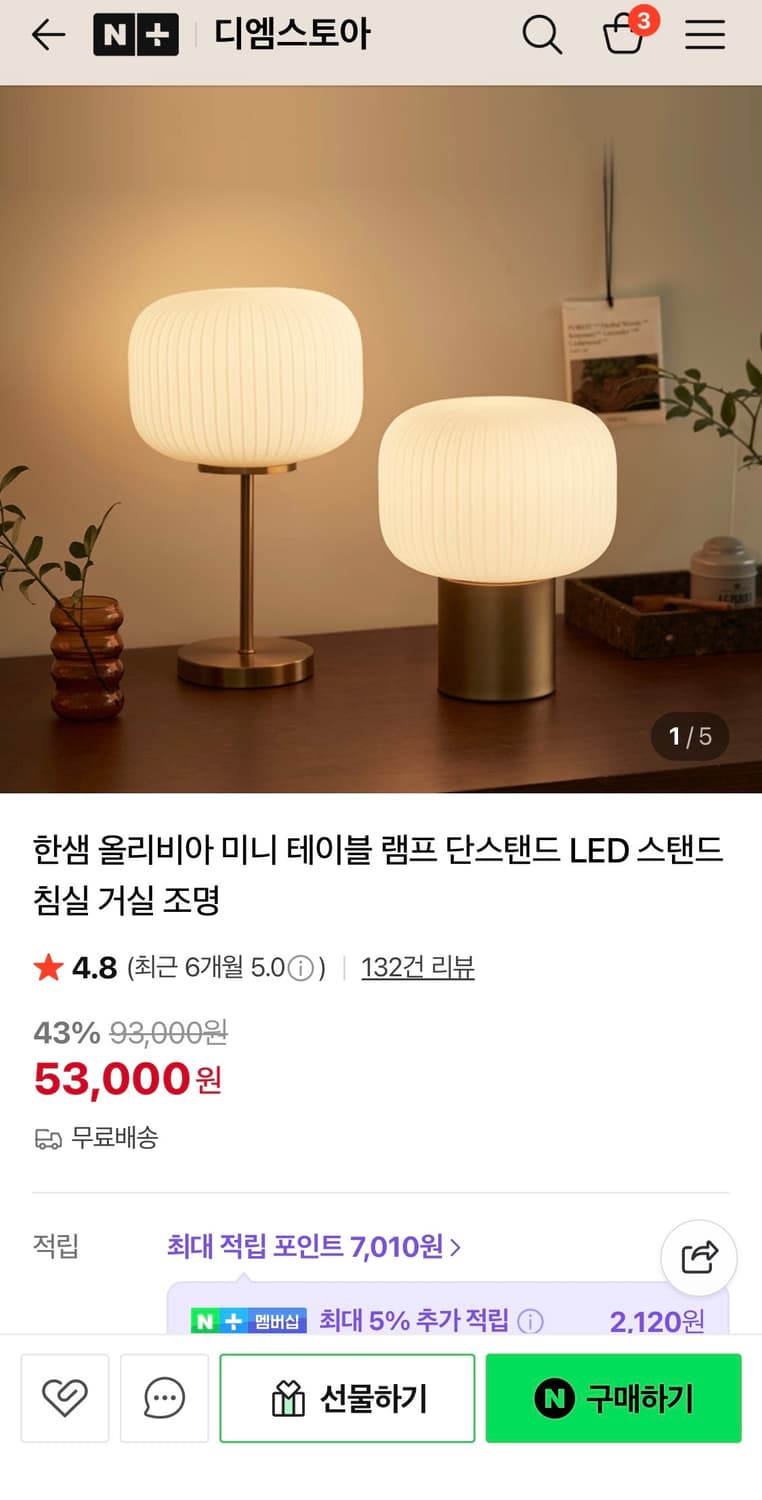The image size is (762, 1500).
Task: Open the search icon in the top bar
Action: 542,34
